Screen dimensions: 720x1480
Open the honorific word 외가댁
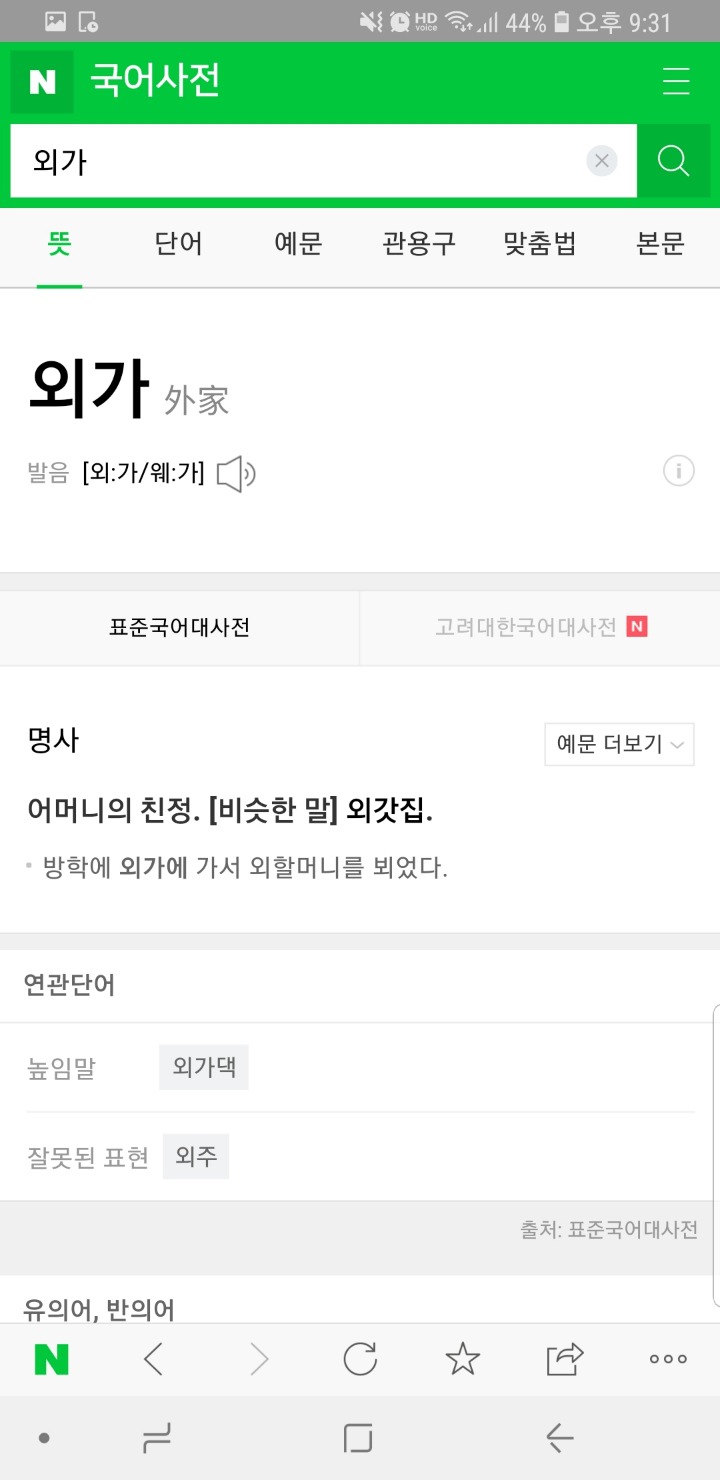(204, 1067)
